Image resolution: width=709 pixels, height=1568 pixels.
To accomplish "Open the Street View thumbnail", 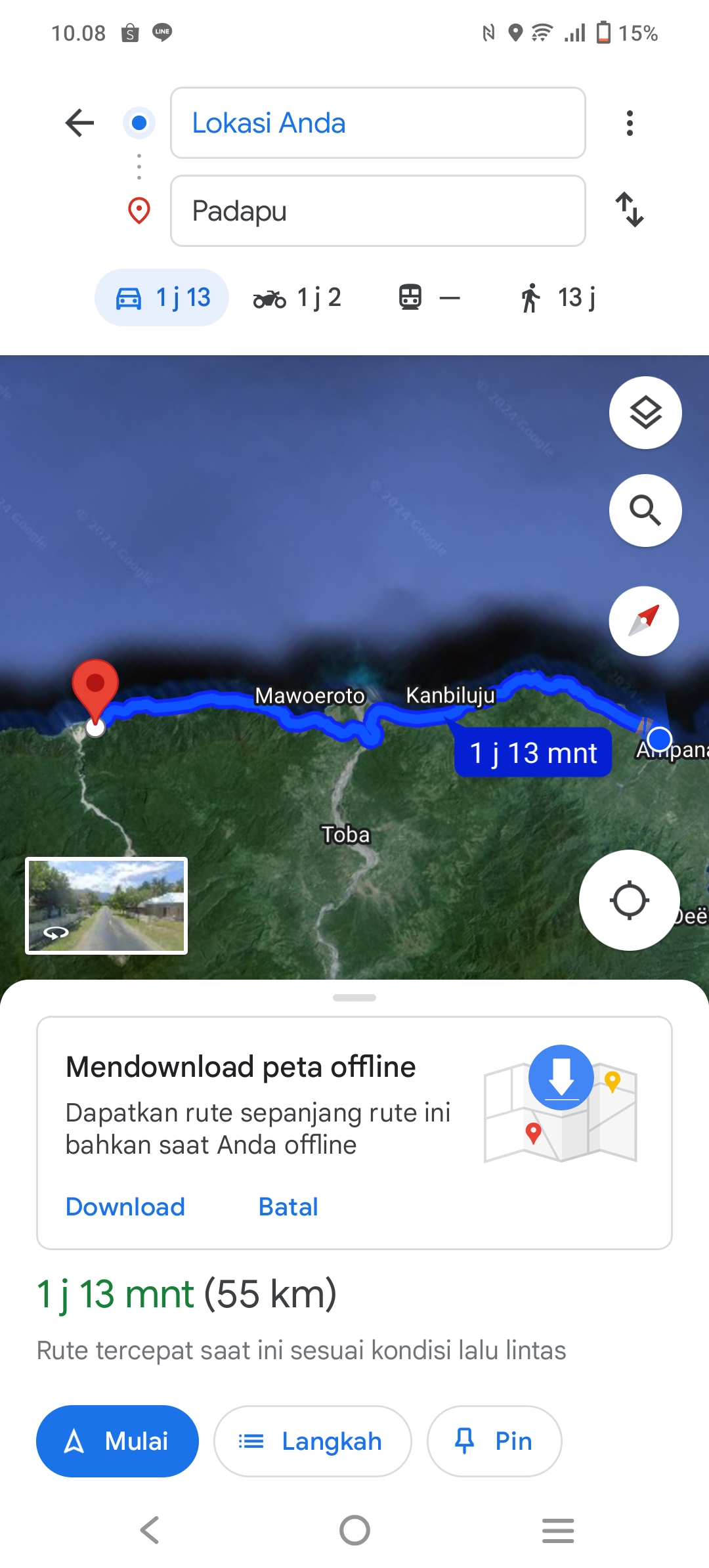I will coord(106,905).
